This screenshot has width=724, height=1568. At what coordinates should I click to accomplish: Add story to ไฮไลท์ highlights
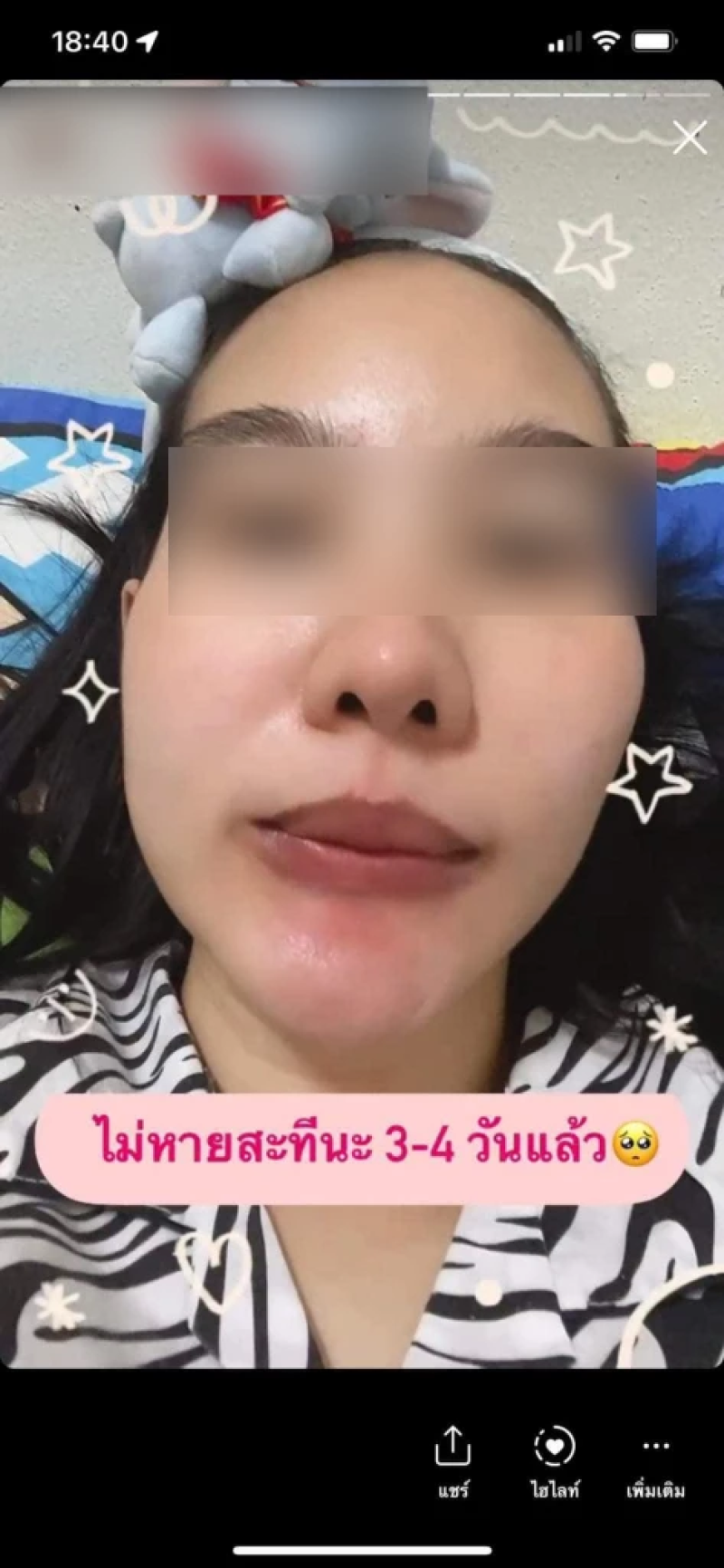point(554,1459)
